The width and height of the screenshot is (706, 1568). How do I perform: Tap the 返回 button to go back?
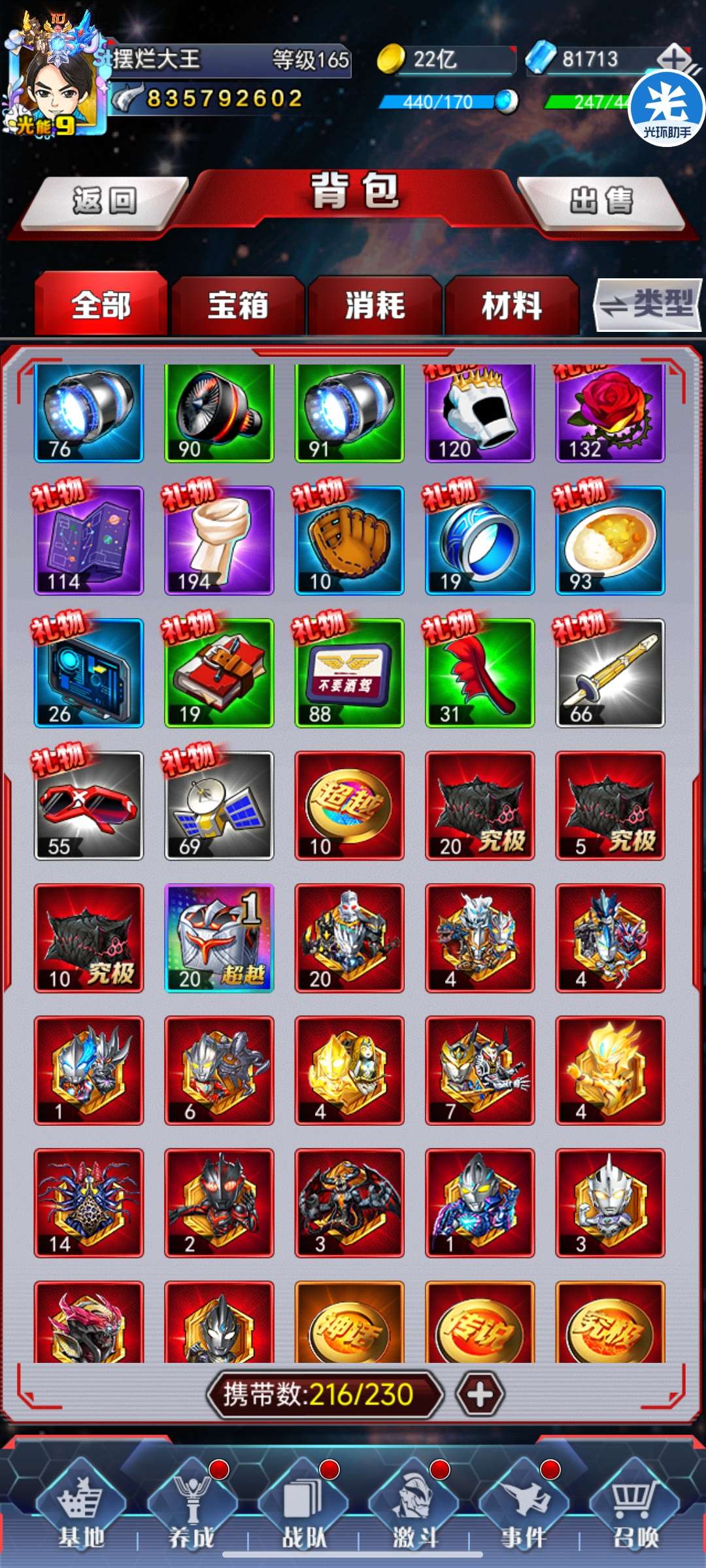[x=105, y=201]
